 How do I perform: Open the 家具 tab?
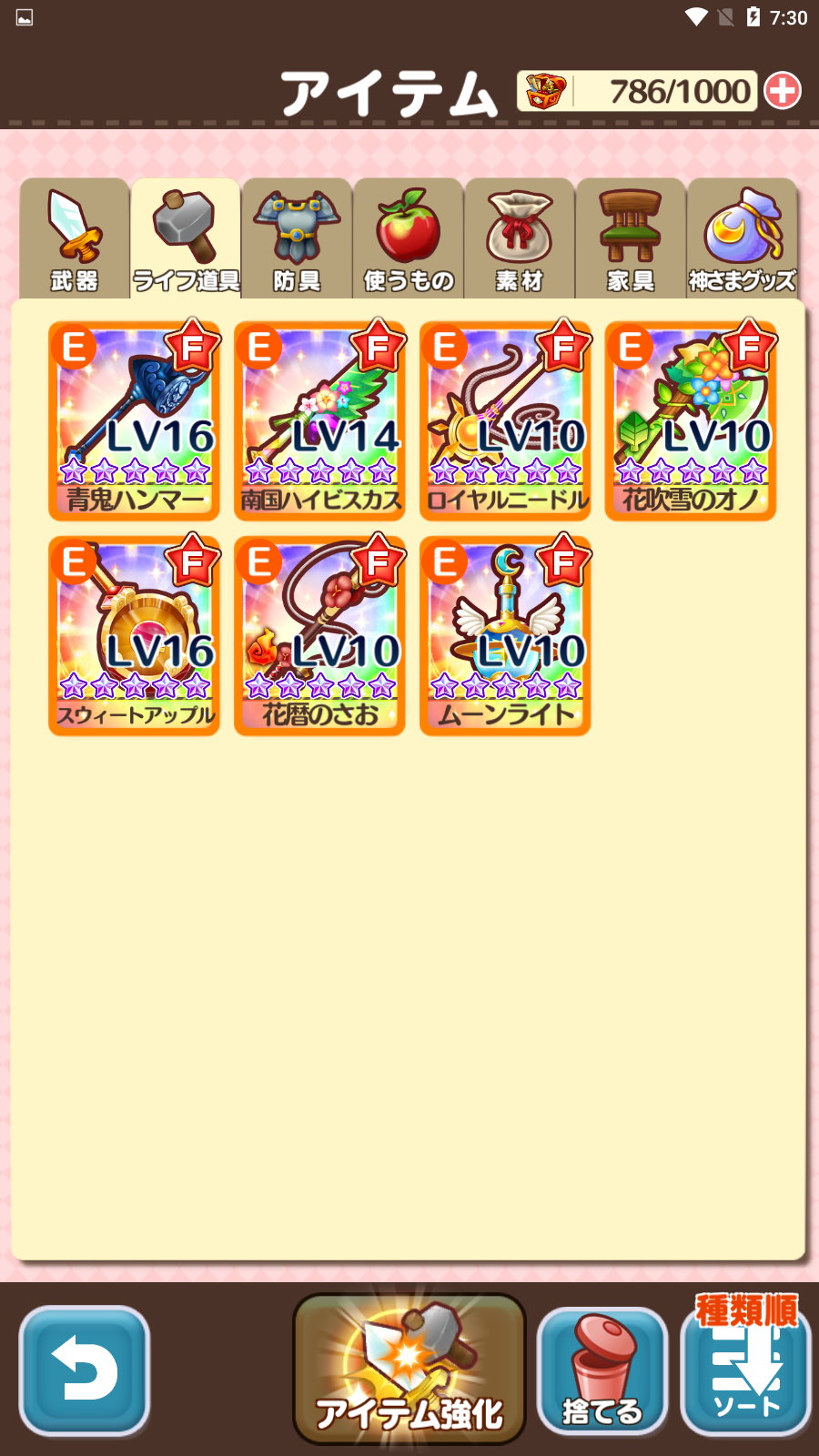pyautogui.click(x=631, y=239)
